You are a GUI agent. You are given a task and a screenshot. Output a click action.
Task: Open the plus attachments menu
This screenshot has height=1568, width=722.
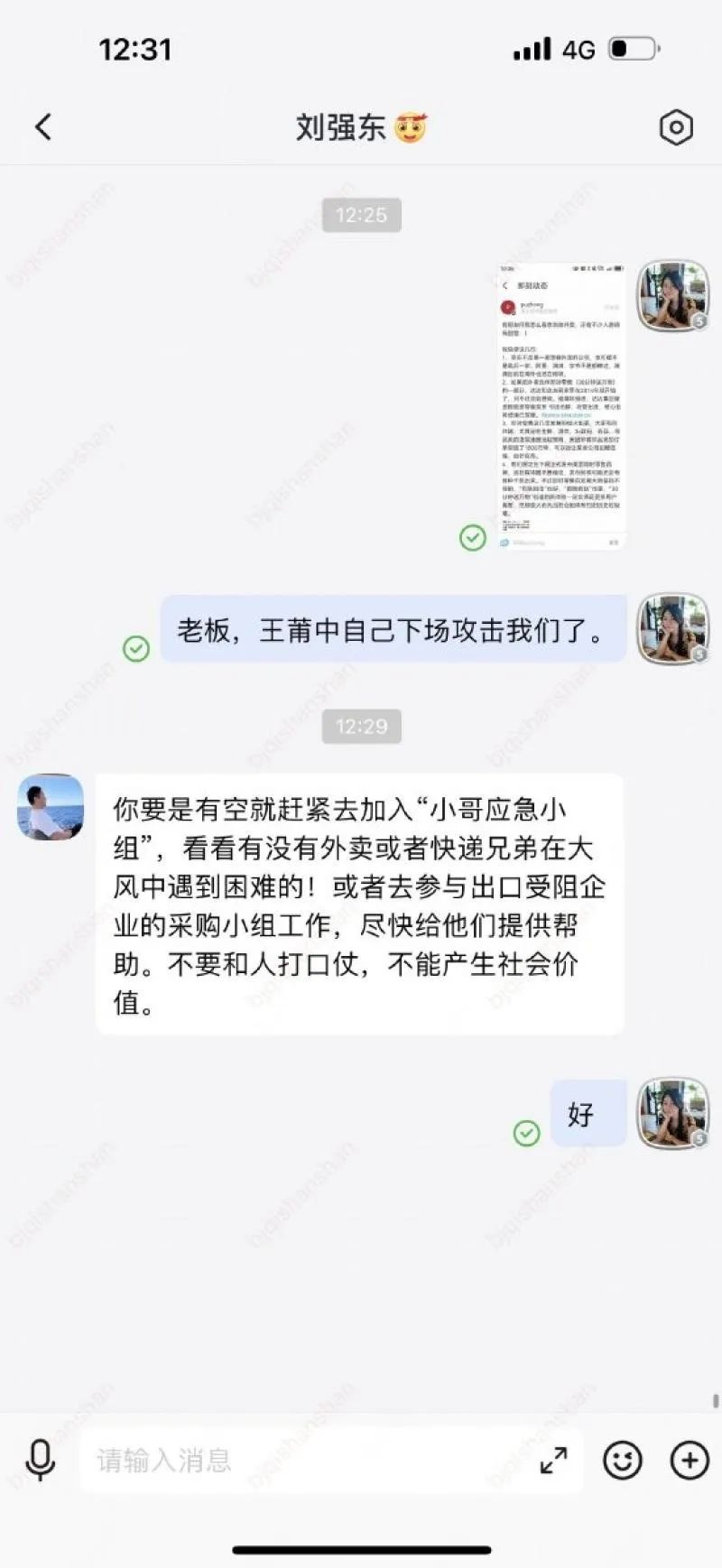coord(690,1460)
